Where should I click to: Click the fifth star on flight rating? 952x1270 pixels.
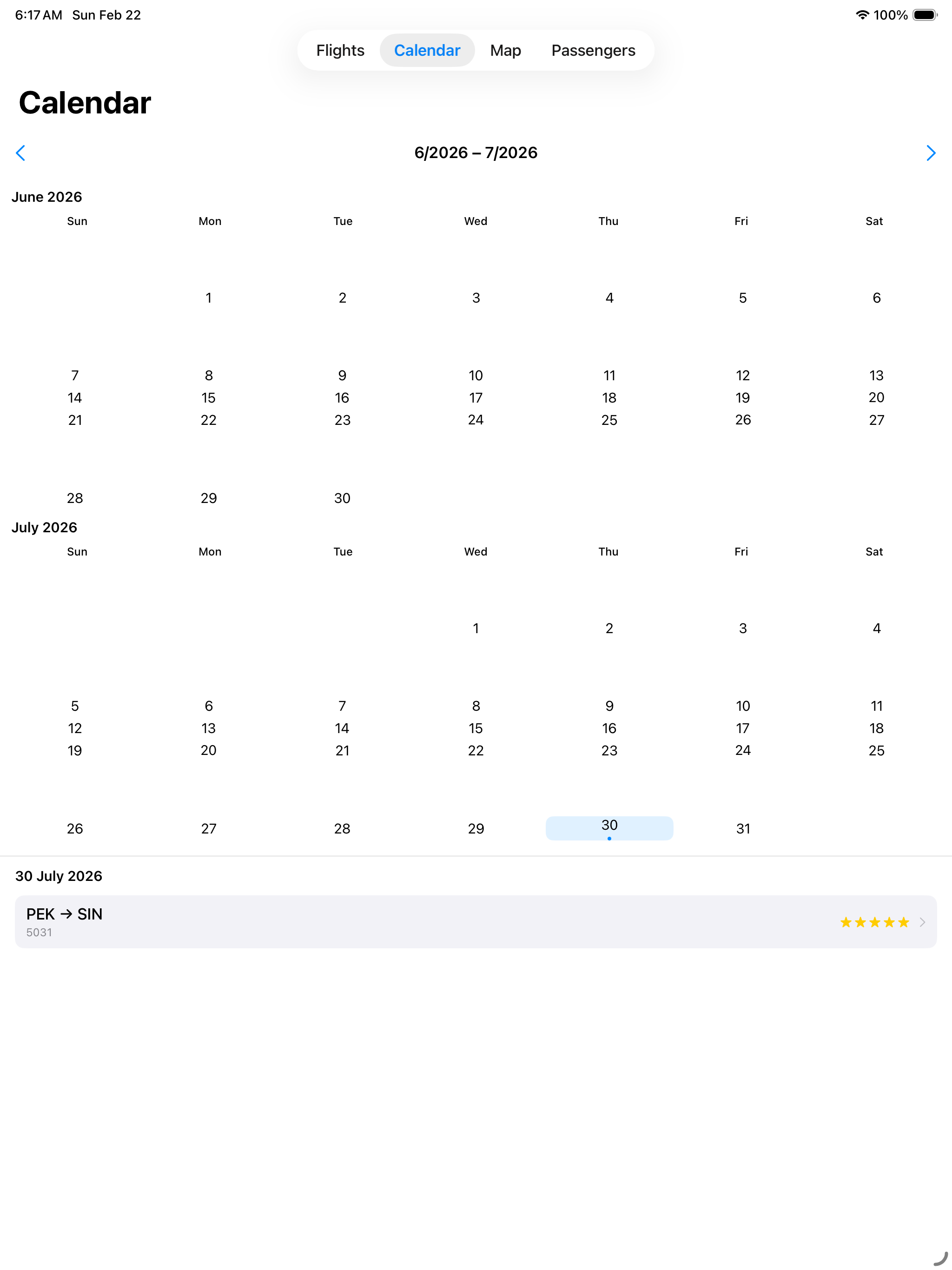[x=903, y=923]
